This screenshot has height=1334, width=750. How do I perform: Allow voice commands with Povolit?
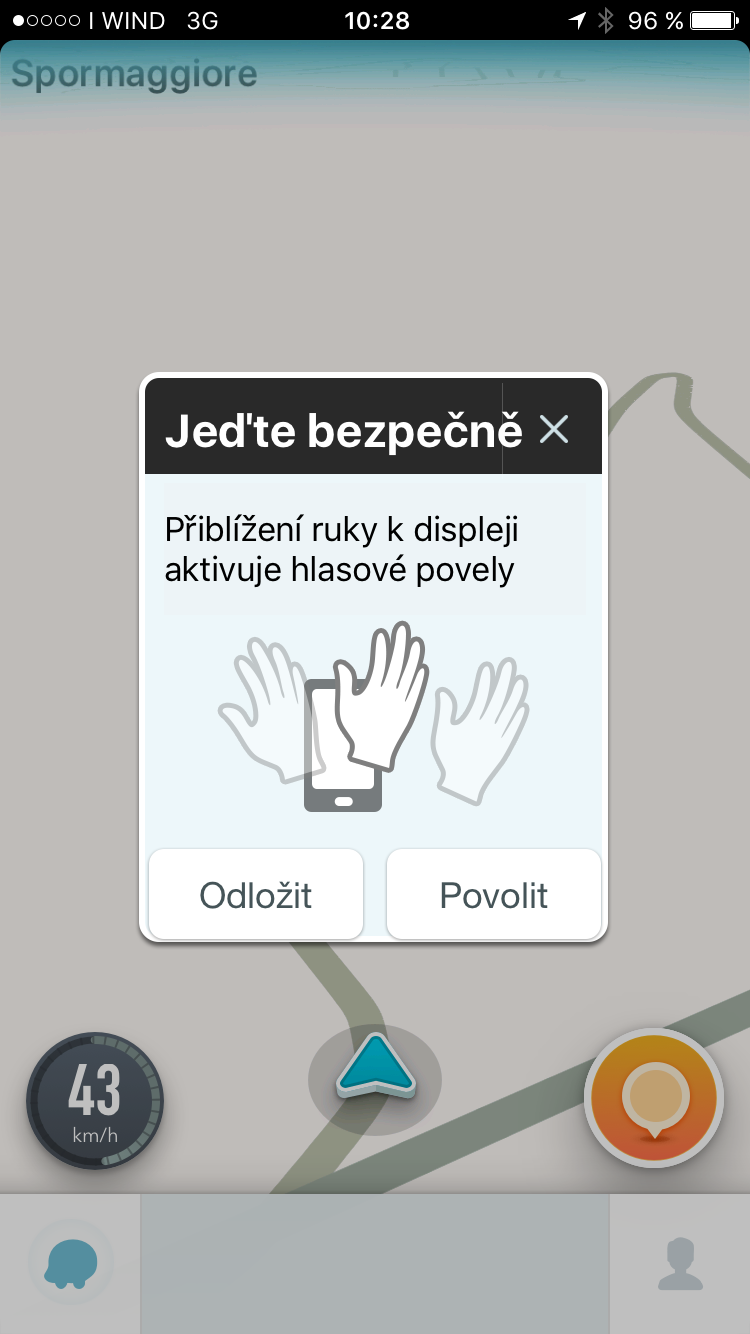[494, 895]
